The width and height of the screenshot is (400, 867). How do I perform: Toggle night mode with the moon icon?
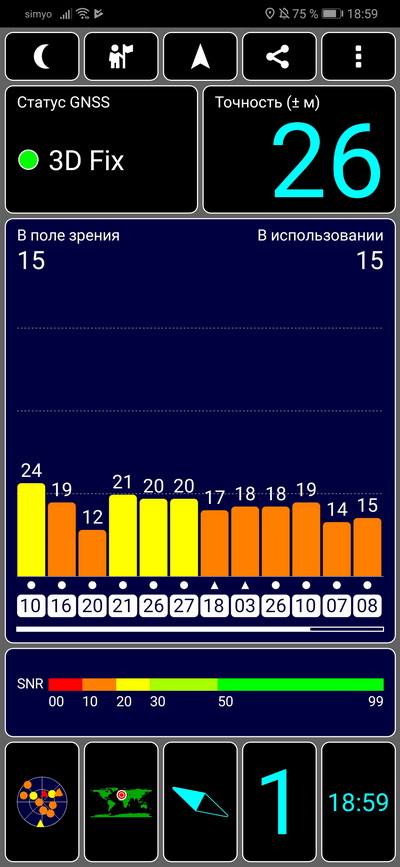click(42, 56)
